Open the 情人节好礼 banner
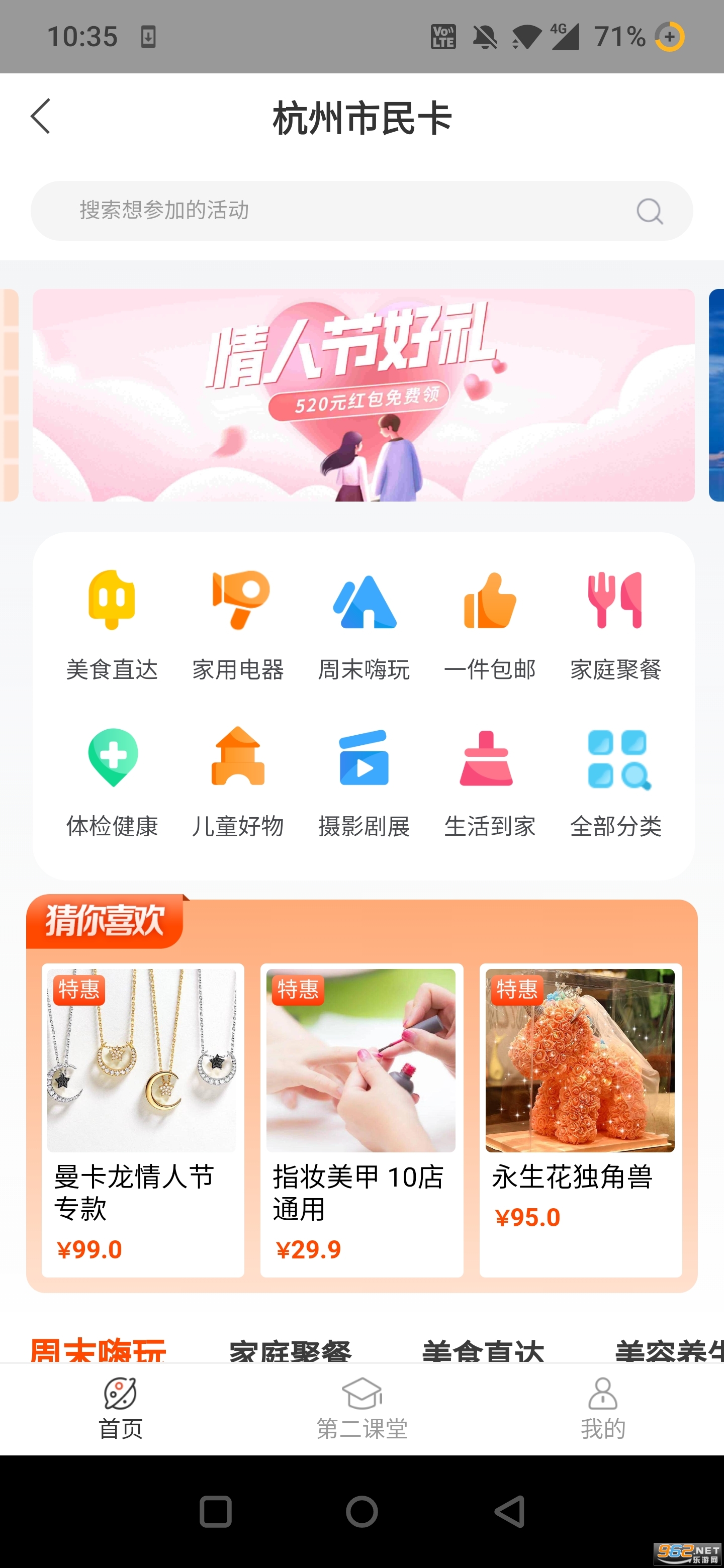 point(364,395)
